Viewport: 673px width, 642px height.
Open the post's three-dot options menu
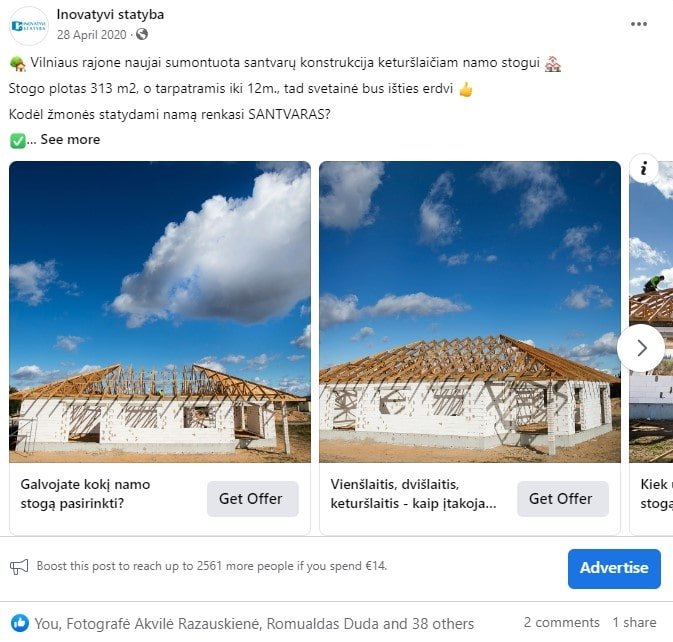639,24
